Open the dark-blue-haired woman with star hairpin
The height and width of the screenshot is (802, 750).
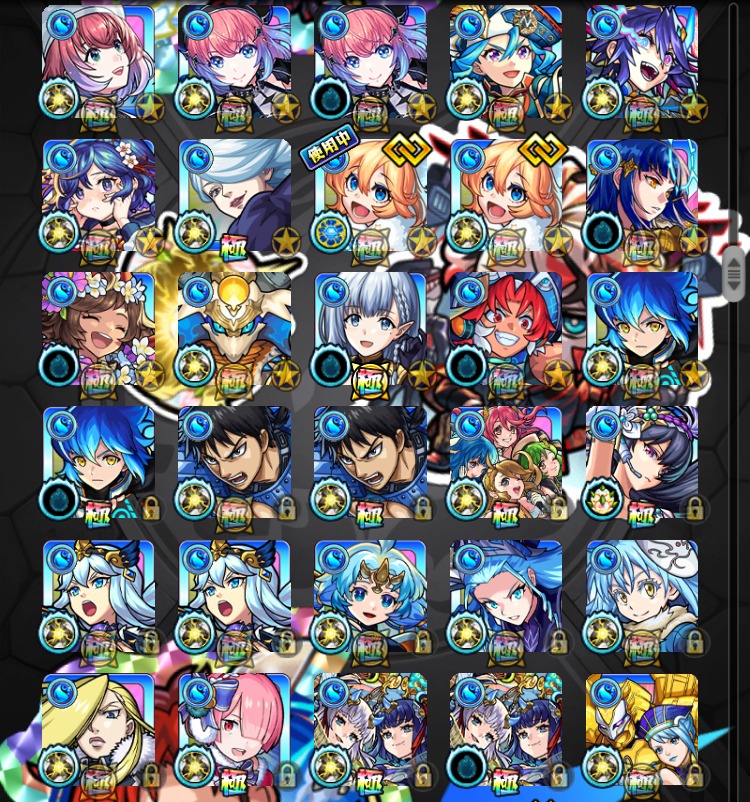pos(641,197)
